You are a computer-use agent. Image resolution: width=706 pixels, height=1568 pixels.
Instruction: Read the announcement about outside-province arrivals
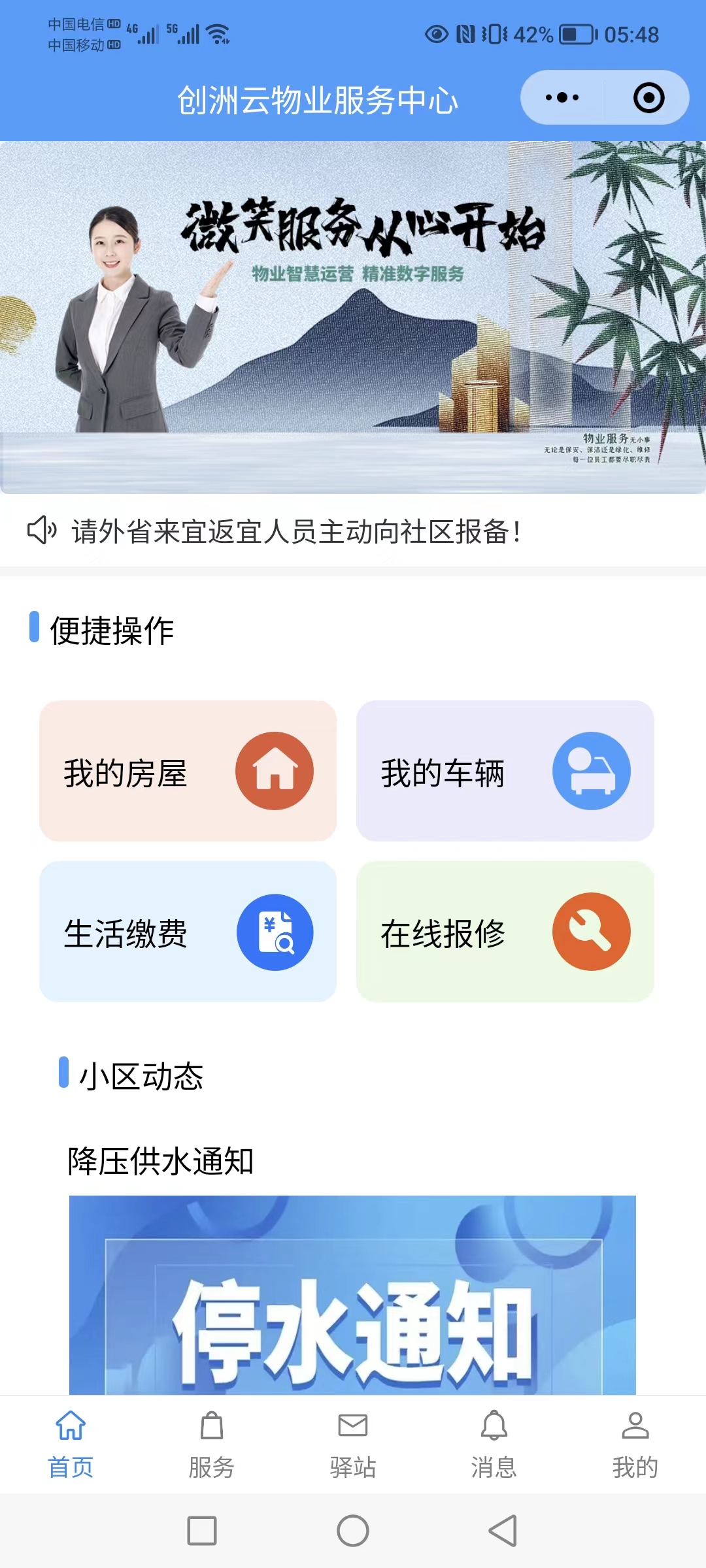pyautogui.click(x=295, y=531)
